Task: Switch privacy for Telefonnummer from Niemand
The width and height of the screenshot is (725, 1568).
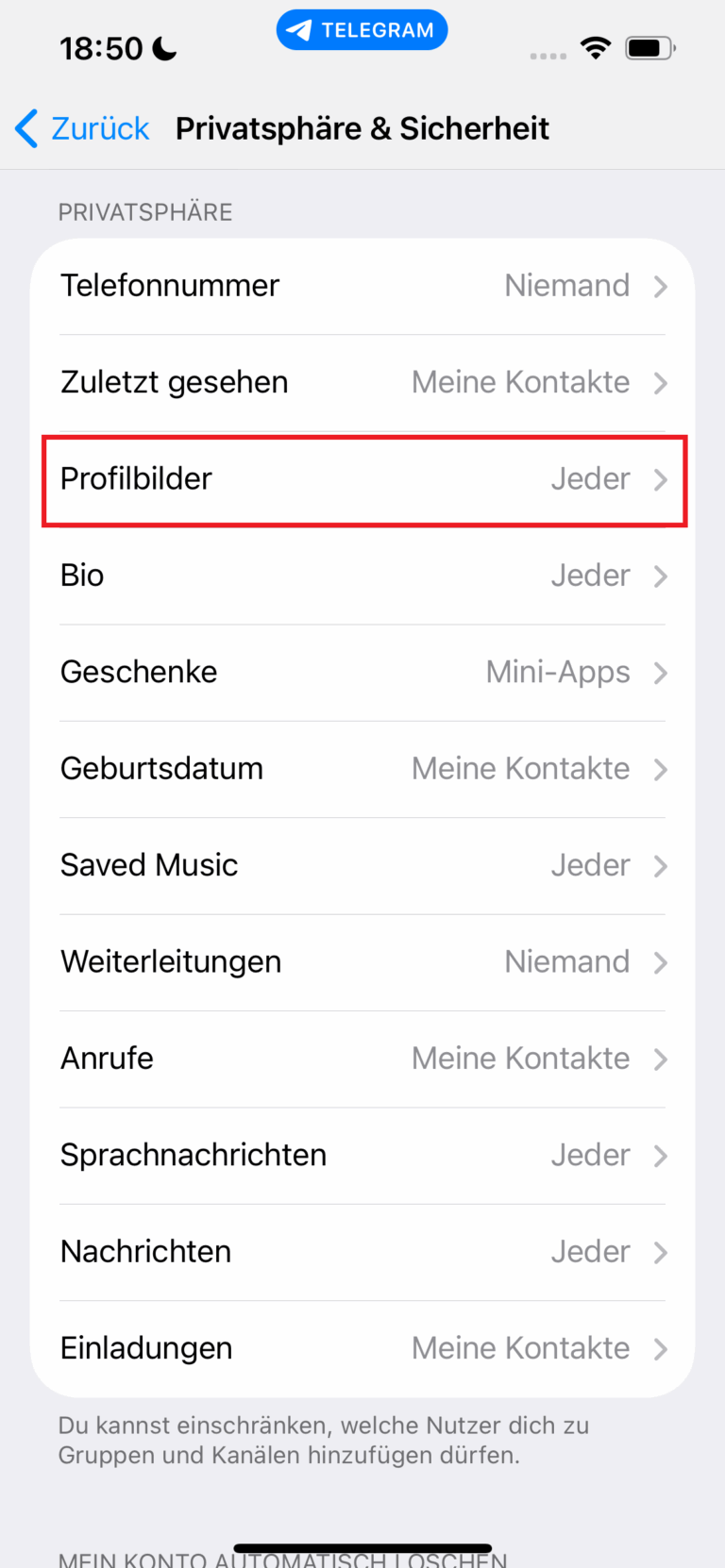Action: click(362, 286)
